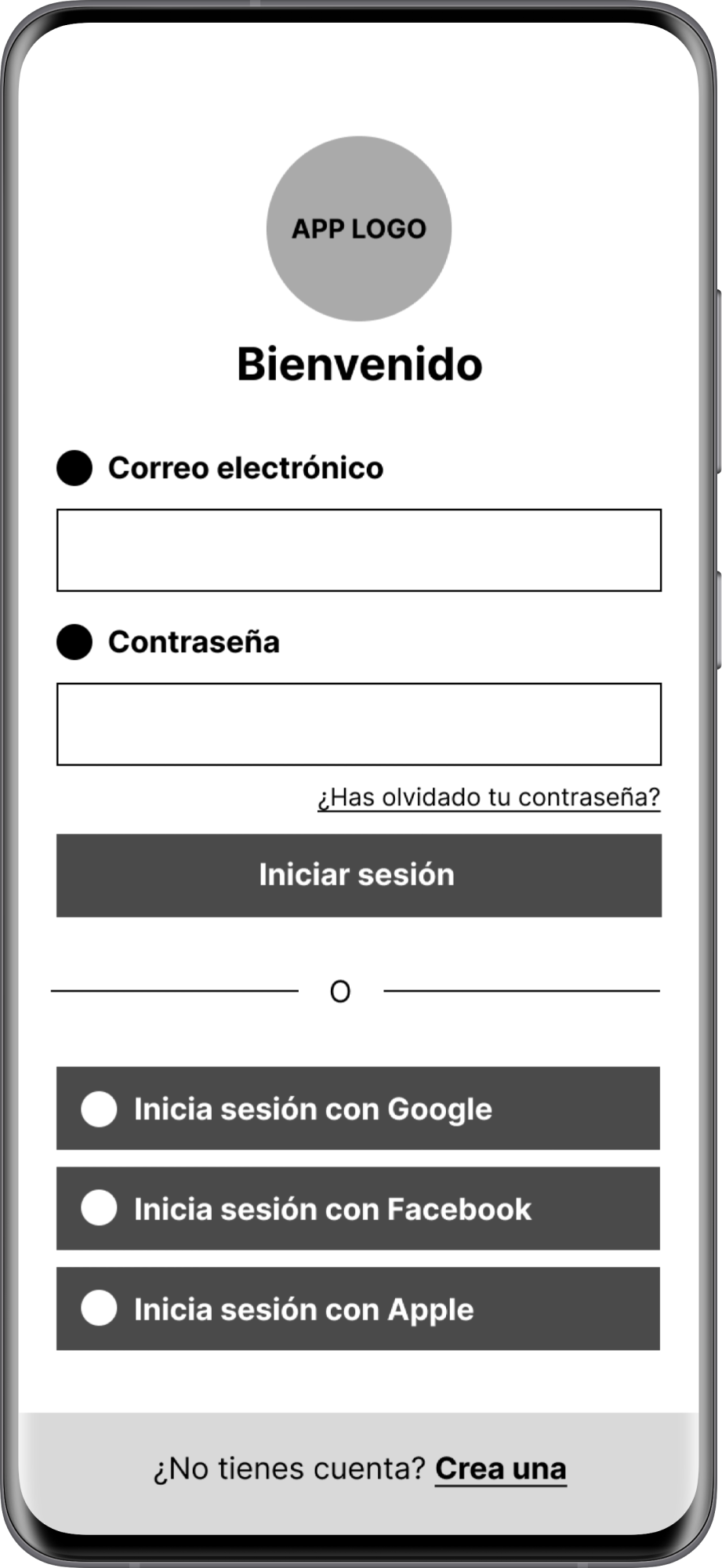
Task: Open the Crea una account link
Action: point(501,1469)
